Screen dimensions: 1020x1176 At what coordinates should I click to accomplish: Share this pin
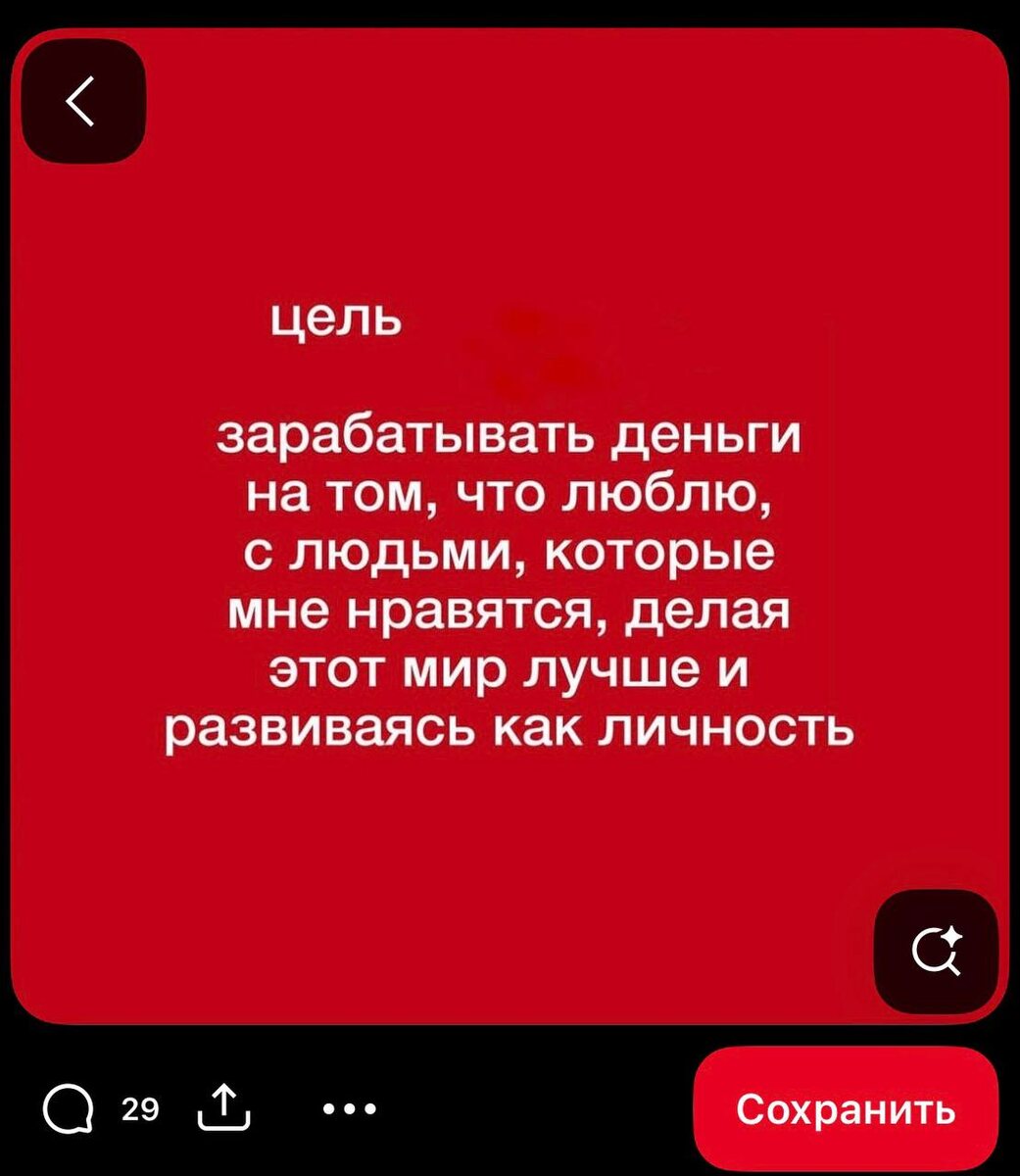point(225,1109)
